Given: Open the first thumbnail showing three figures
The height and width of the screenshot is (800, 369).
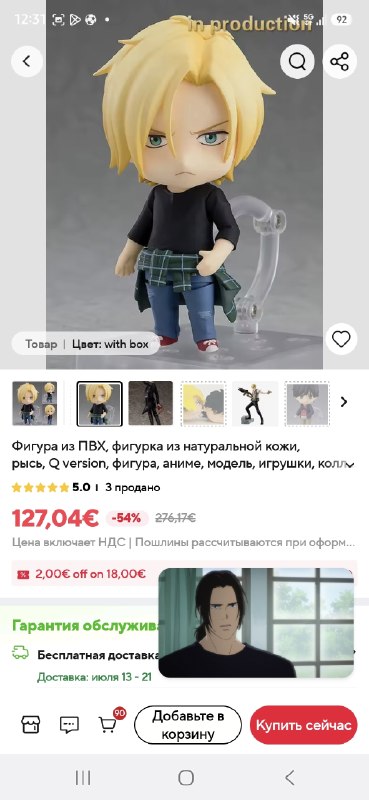Looking at the screenshot, I should 35,404.
